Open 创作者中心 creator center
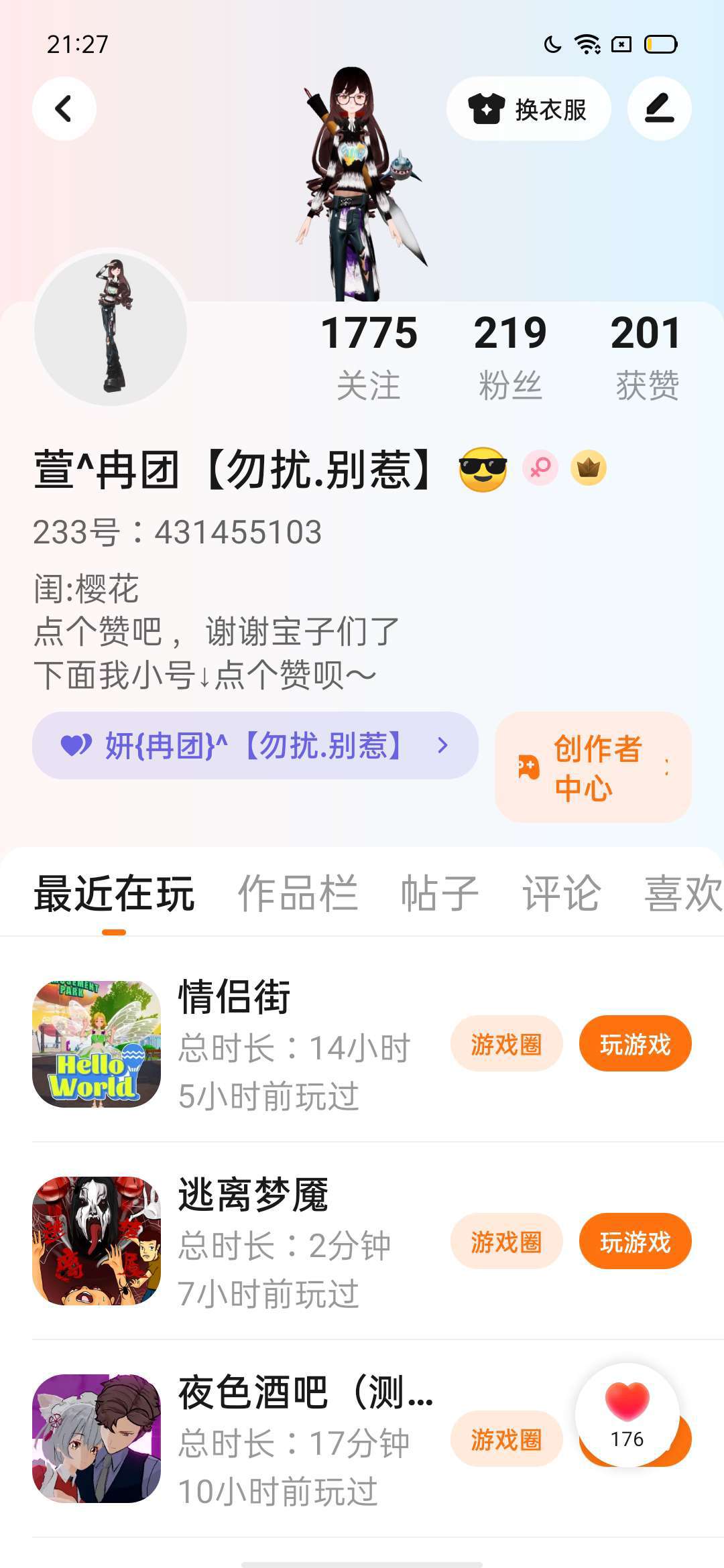 [593, 767]
